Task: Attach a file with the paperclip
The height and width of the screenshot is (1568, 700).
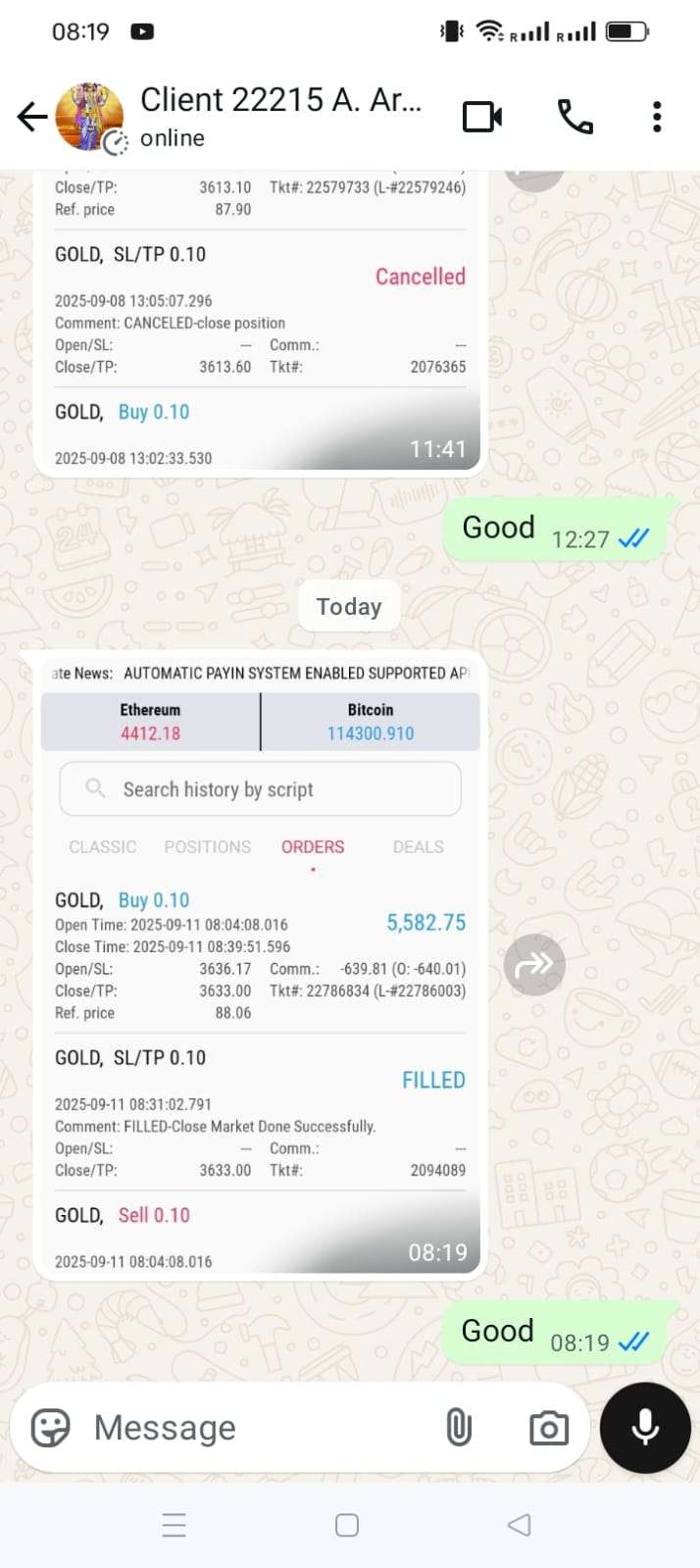Action: [458, 1428]
